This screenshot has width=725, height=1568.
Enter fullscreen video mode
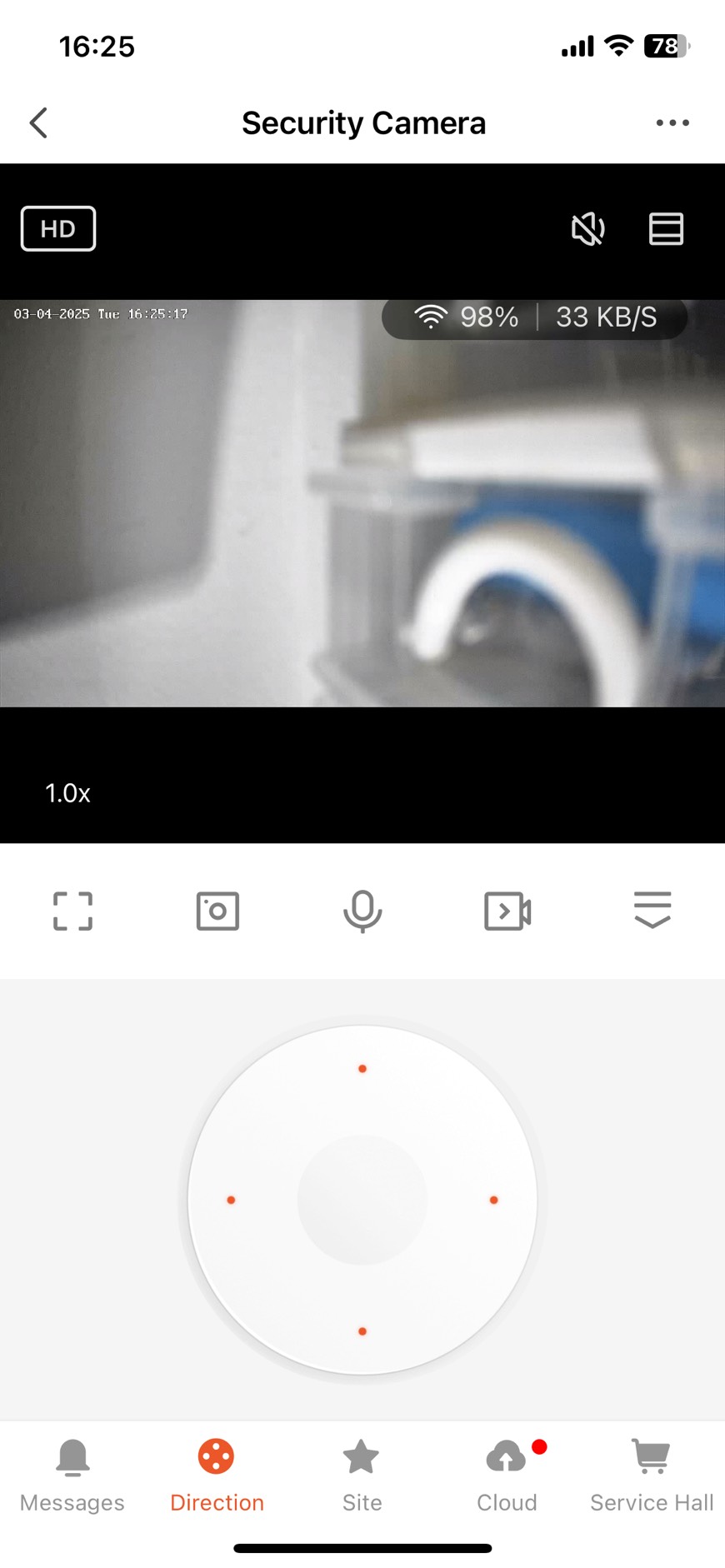[72, 911]
